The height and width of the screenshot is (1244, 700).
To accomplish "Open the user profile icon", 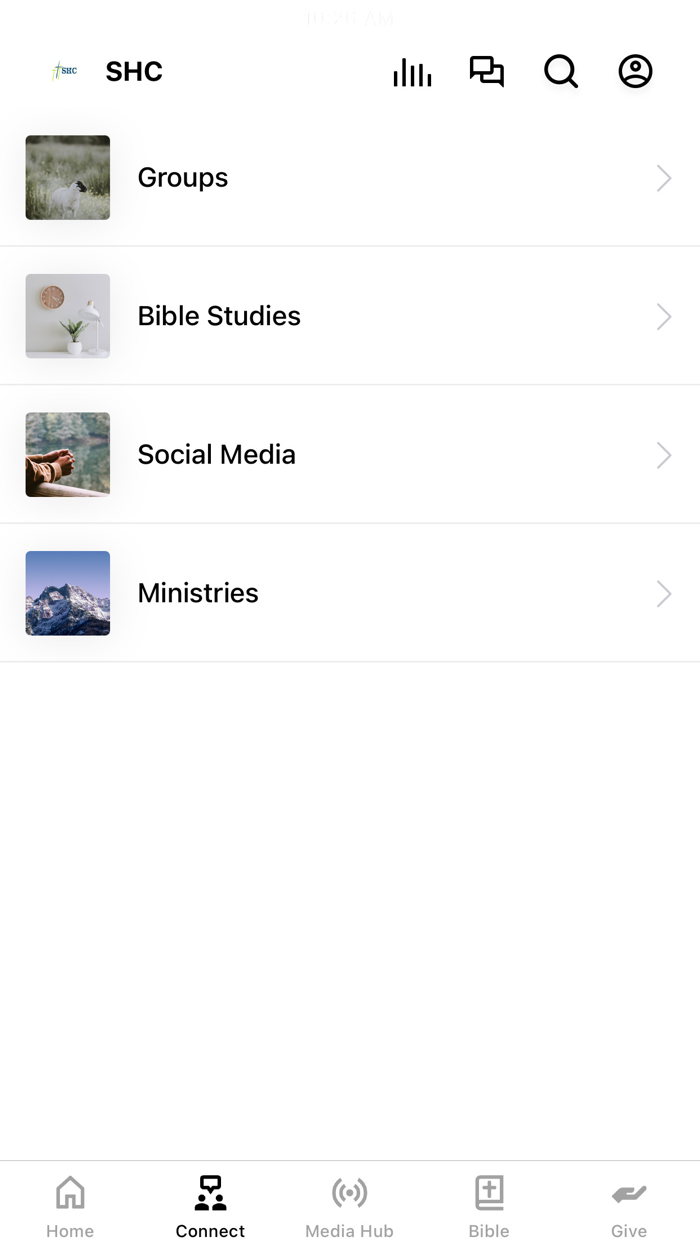I will click(x=635, y=72).
